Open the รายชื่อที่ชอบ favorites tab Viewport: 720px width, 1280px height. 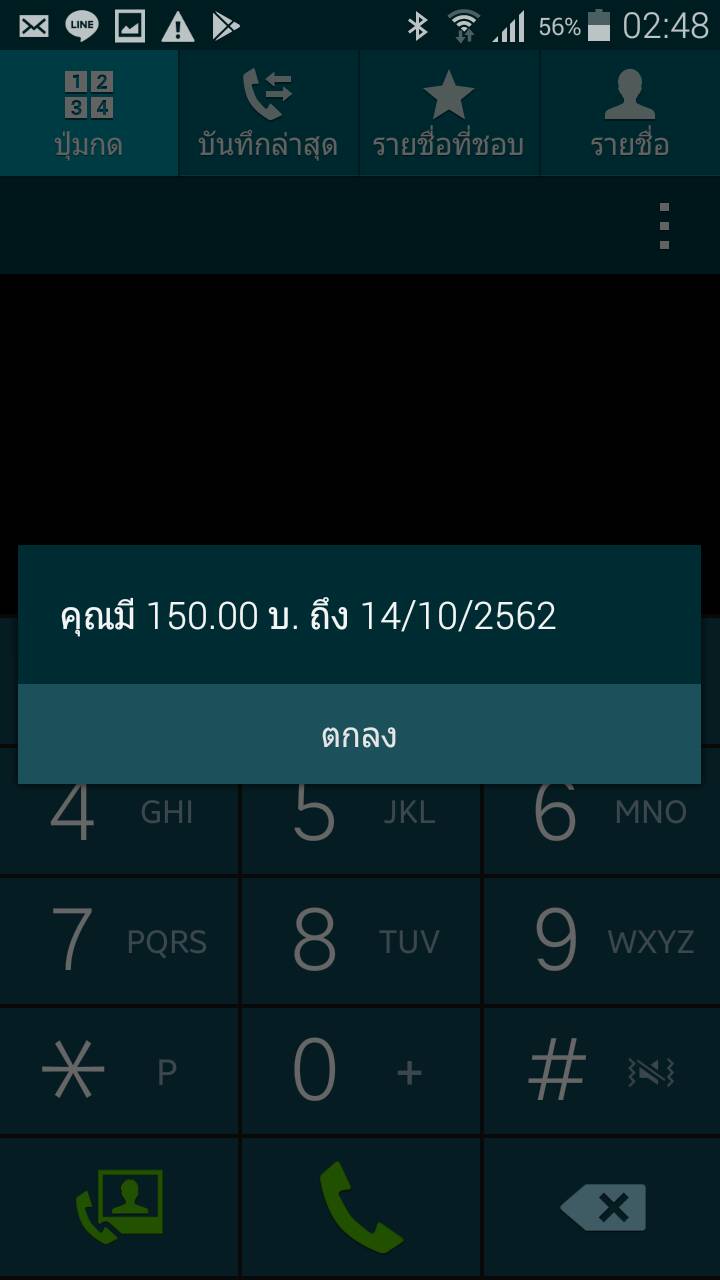pyautogui.click(x=448, y=113)
